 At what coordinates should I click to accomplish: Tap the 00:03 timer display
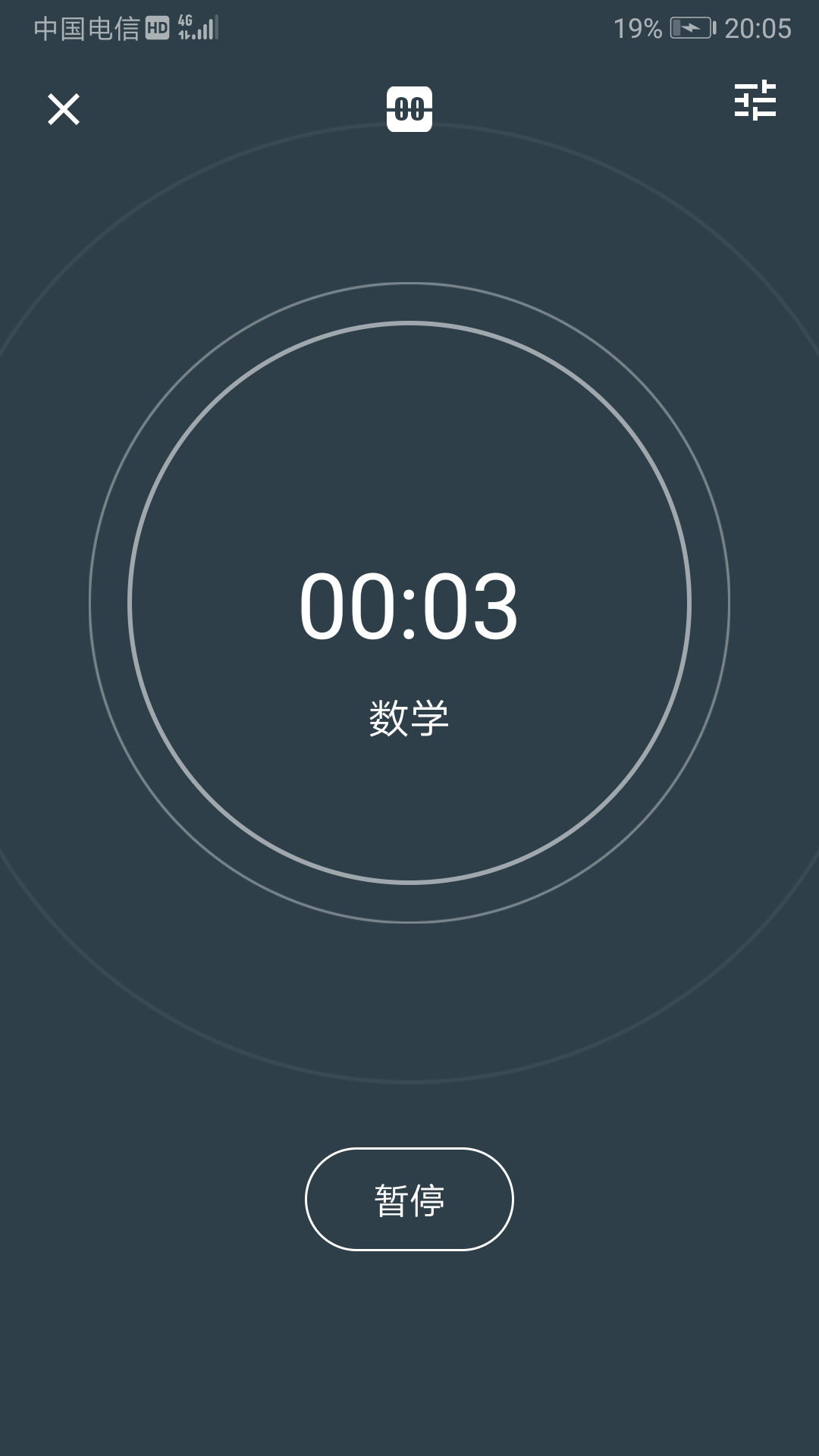coord(409,607)
